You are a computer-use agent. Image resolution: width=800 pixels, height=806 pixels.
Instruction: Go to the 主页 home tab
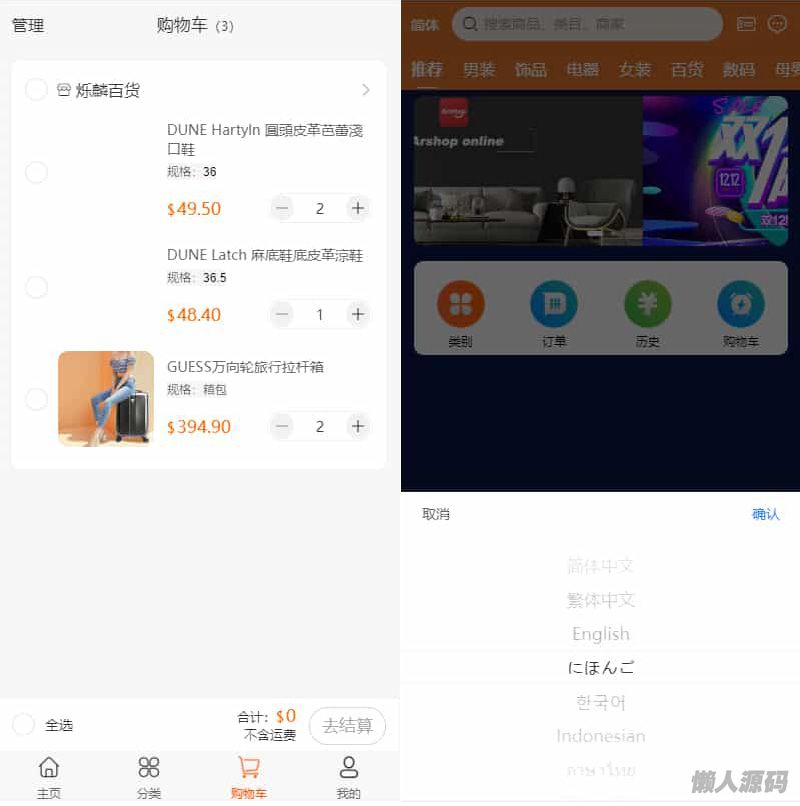48,778
